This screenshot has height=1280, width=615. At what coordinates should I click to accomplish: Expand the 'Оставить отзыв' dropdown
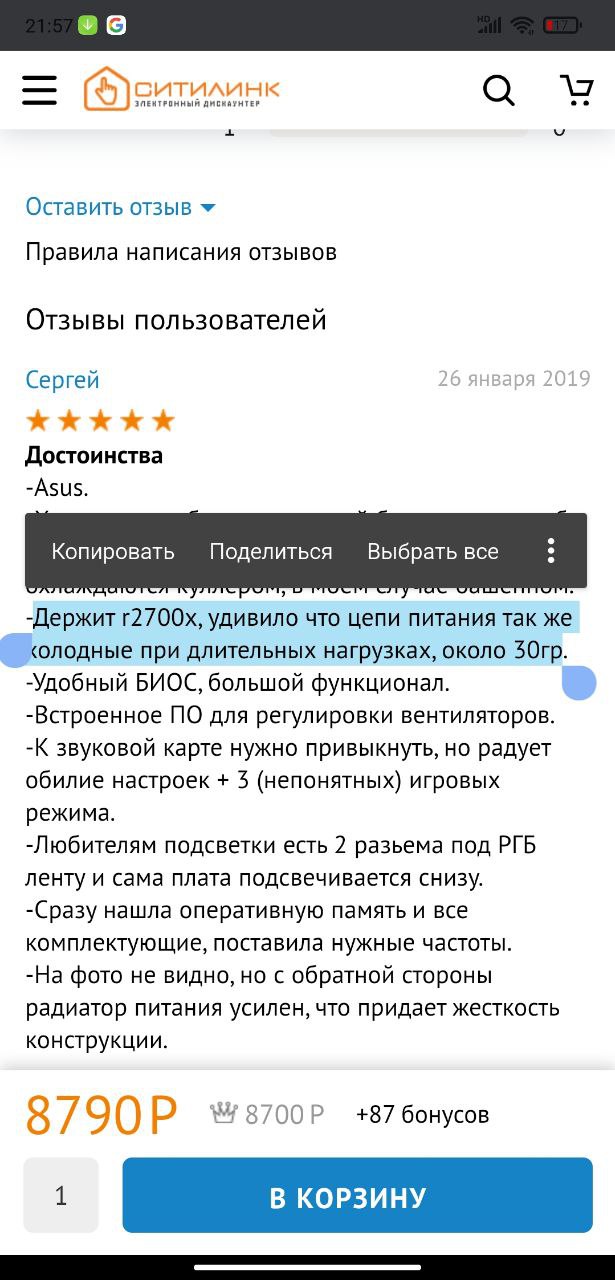tap(120, 207)
